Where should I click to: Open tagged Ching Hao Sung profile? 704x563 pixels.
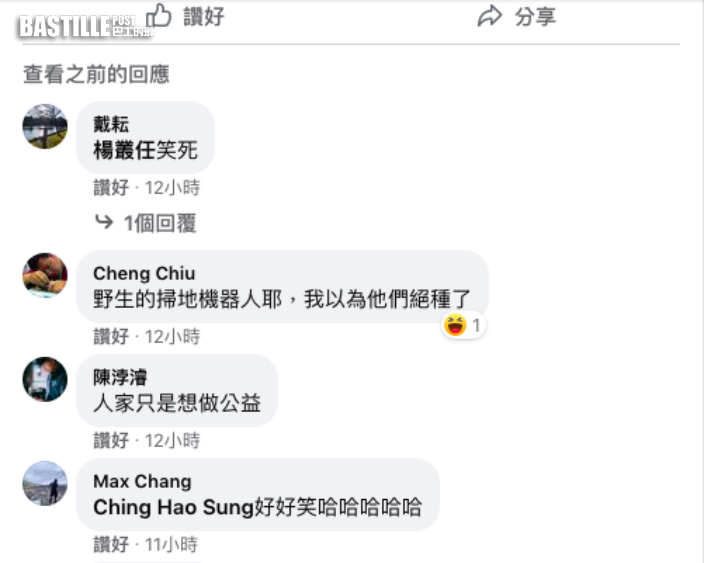tap(166, 508)
